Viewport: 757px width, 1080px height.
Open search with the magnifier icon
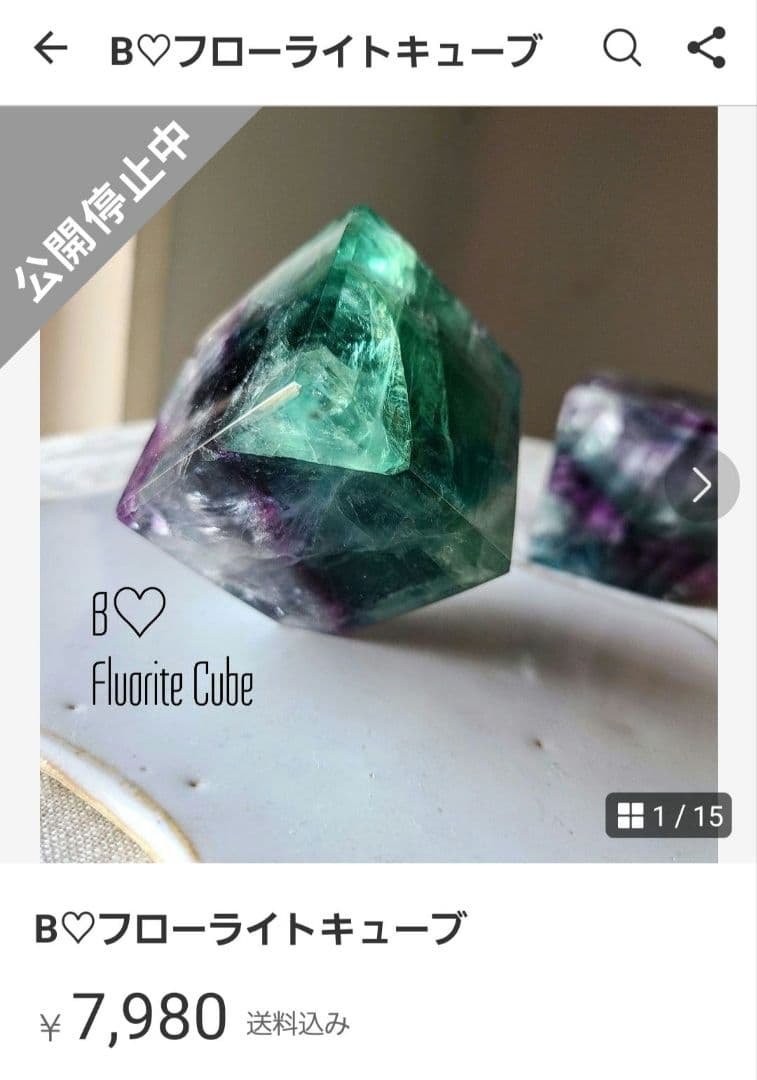(621, 48)
